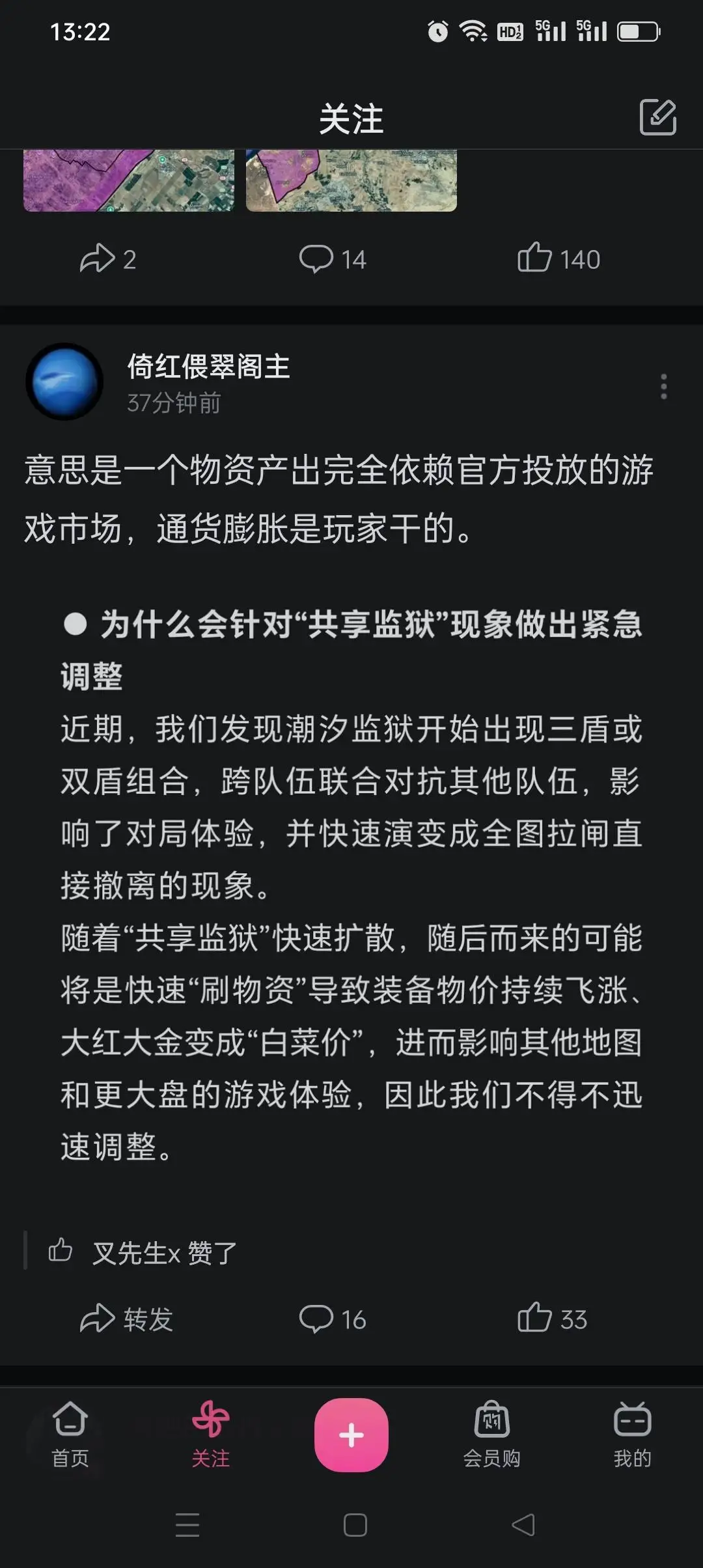Viewport: 703px width, 1568px height.
Task: Go to the 会员购 tab
Action: point(492,1435)
